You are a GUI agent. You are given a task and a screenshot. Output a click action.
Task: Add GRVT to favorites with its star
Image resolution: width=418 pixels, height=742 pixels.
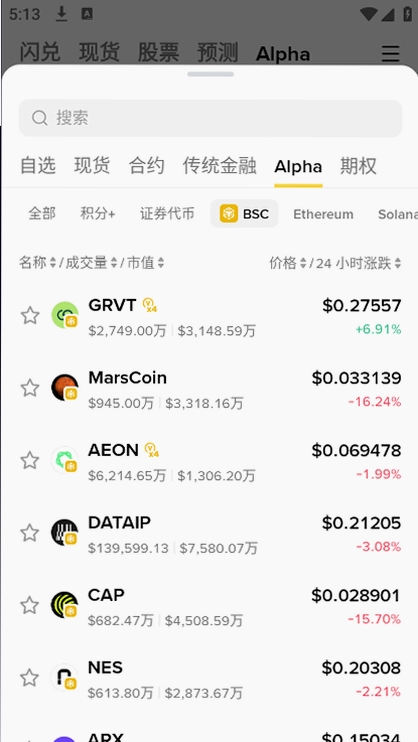pyautogui.click(x=30, y=315)
